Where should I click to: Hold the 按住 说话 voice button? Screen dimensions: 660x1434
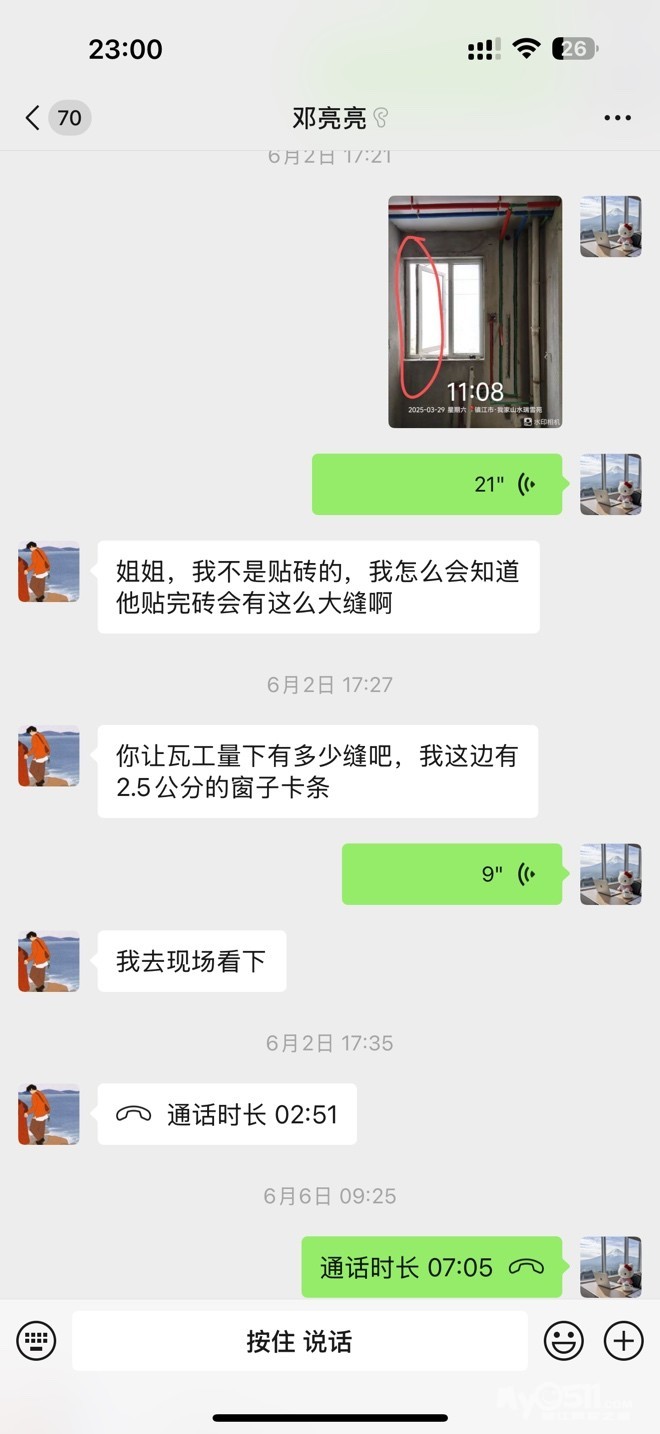point(299,1341)
